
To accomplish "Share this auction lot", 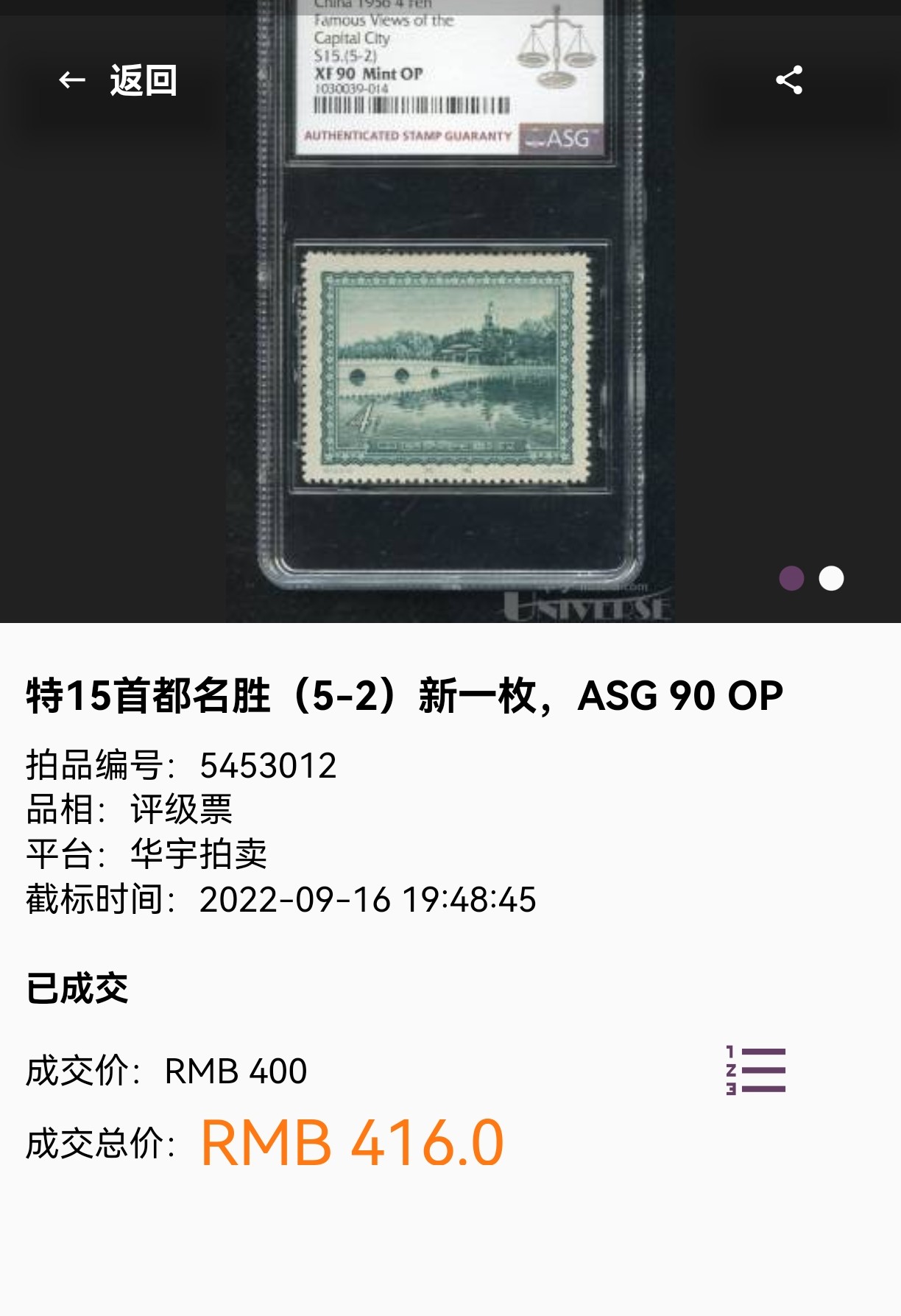I will [x=788, y=80].
